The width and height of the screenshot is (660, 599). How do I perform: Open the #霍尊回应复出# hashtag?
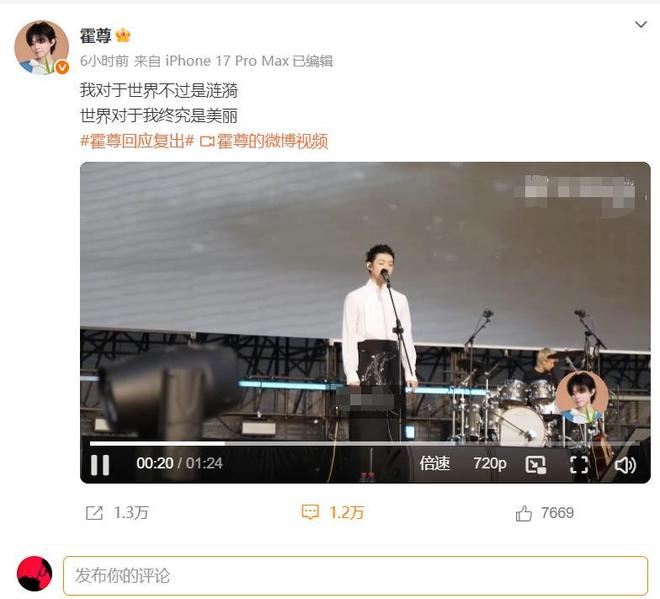[136, 141]
